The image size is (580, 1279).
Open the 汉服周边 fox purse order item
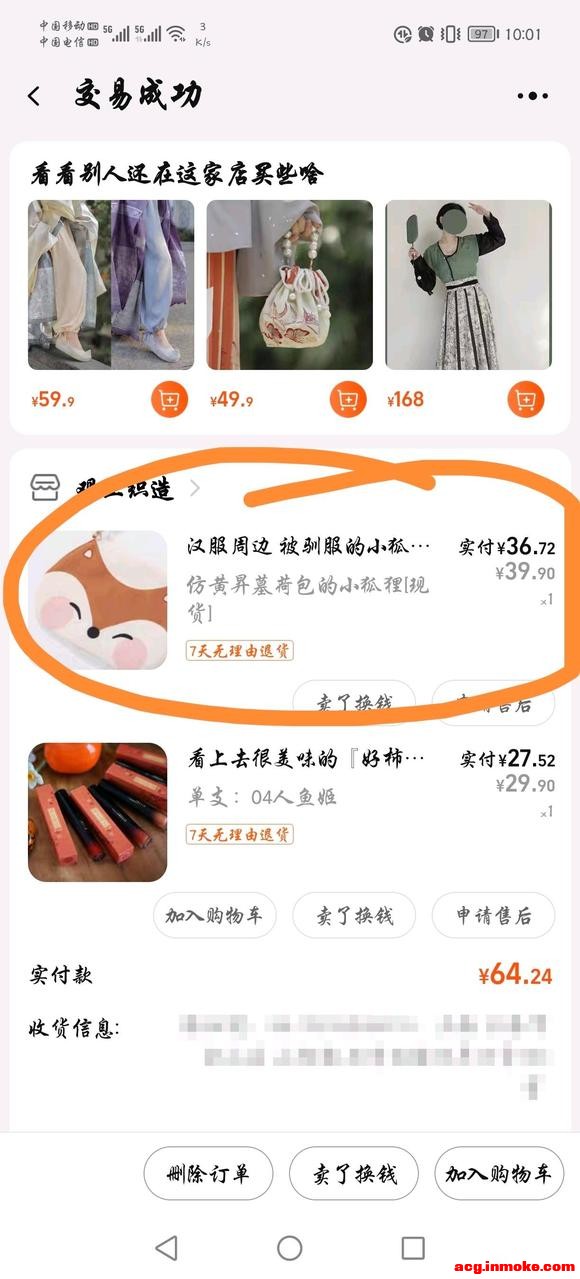[x=290, y=599]
